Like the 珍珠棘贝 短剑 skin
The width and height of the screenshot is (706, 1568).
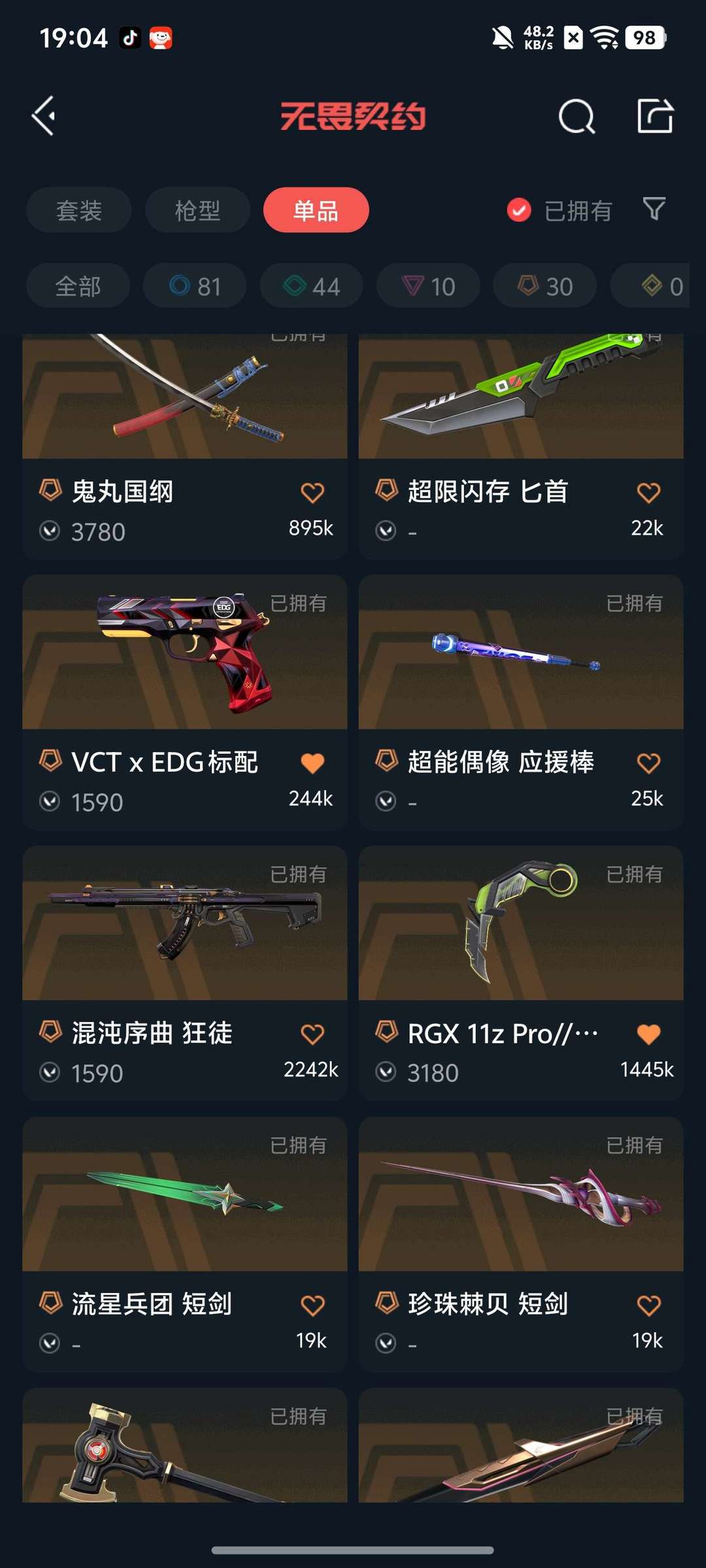(x=648, y=1305)
